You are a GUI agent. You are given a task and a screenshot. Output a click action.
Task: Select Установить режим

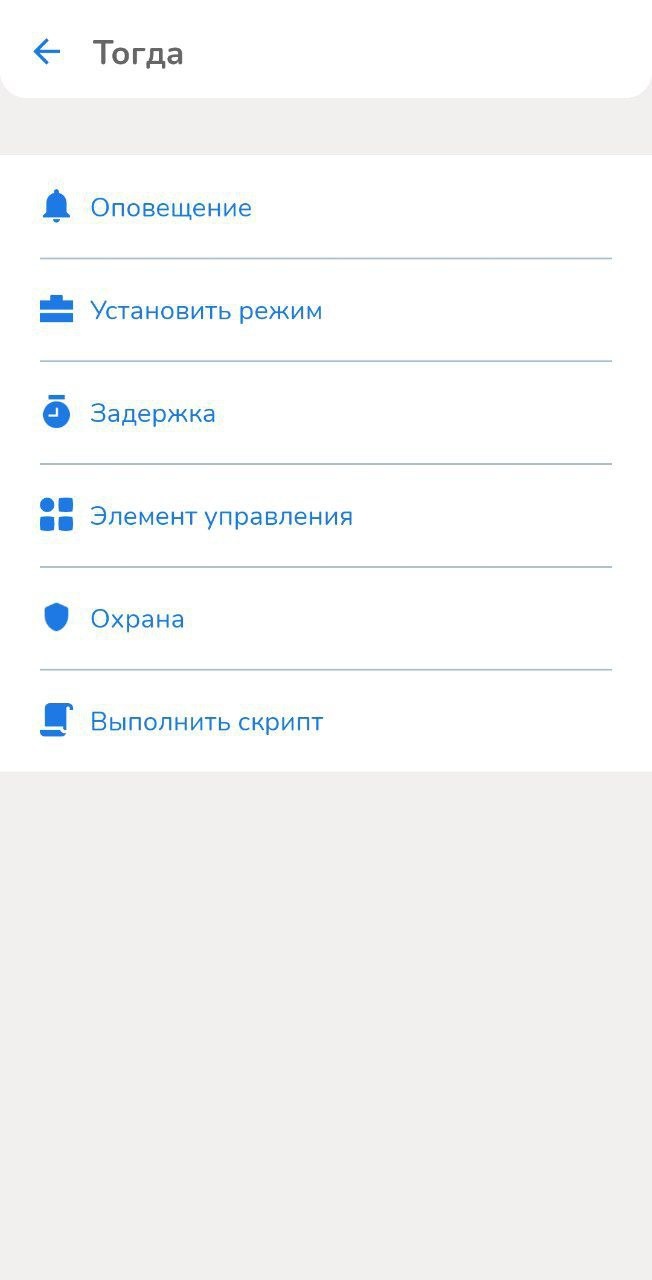point(206,311)
